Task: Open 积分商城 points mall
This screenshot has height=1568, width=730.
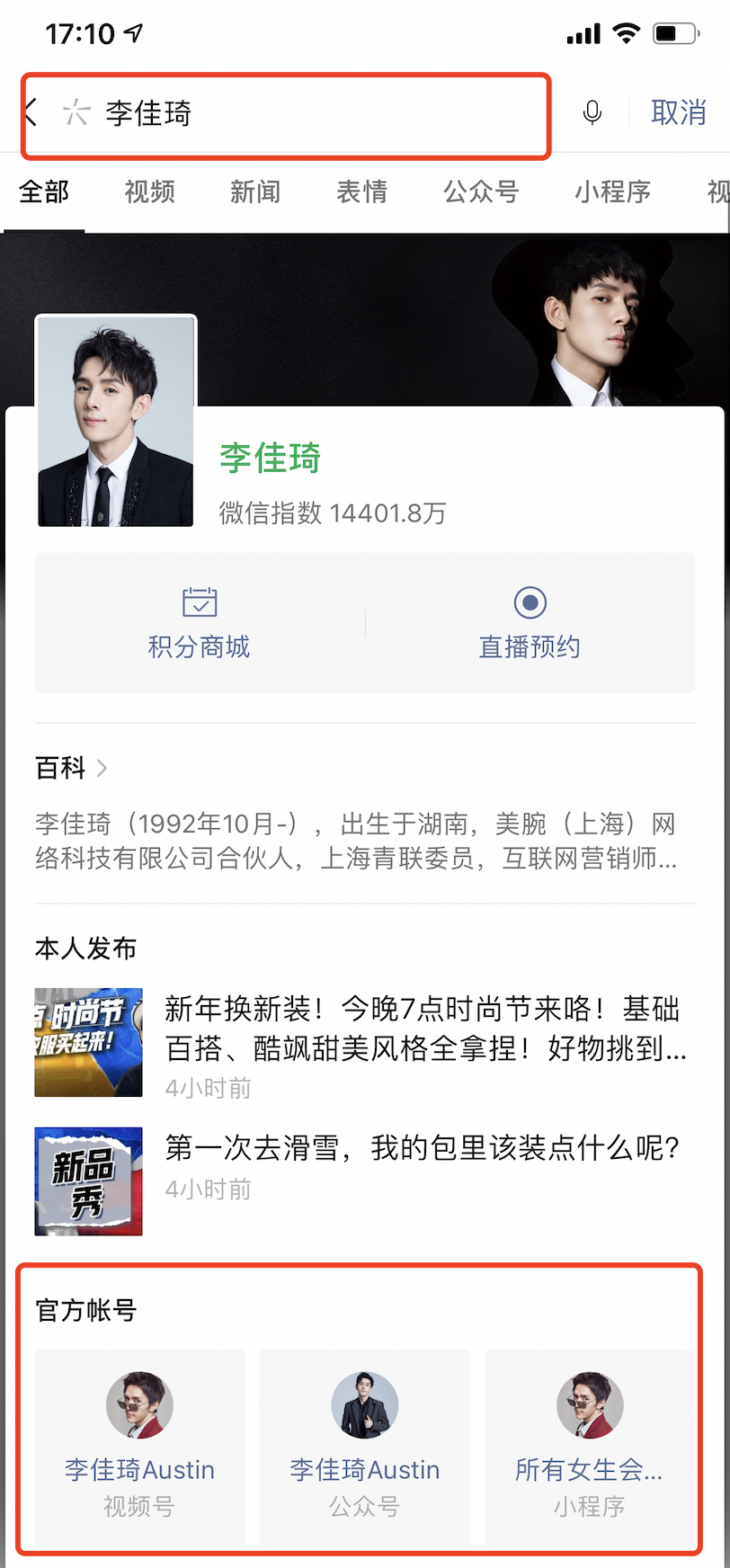Action: [x=199, y=623]
